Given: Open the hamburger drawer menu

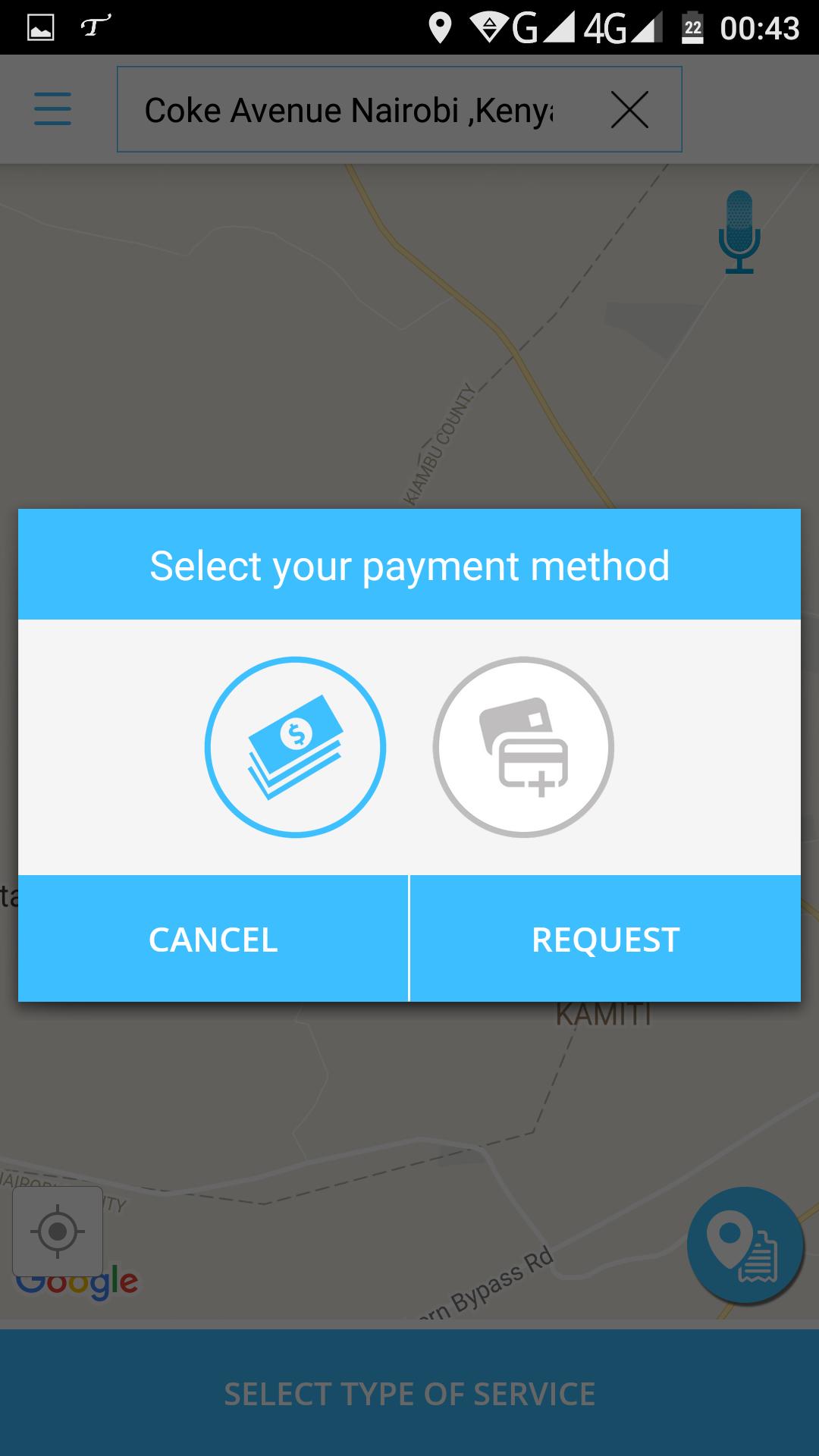Looking at the screenshot, I should pos(52,109).
